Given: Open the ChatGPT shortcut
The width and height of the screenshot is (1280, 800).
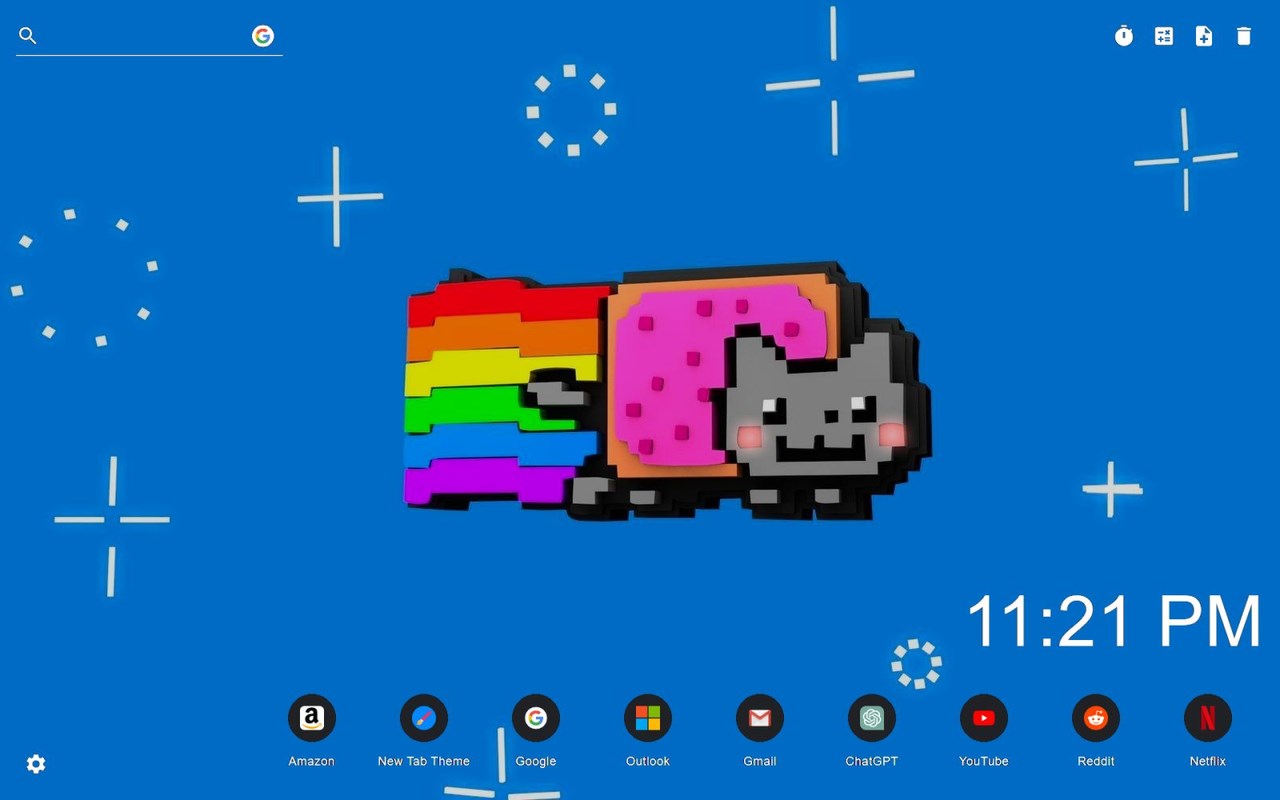Looking at the screenshot, I should coord(872,718).
